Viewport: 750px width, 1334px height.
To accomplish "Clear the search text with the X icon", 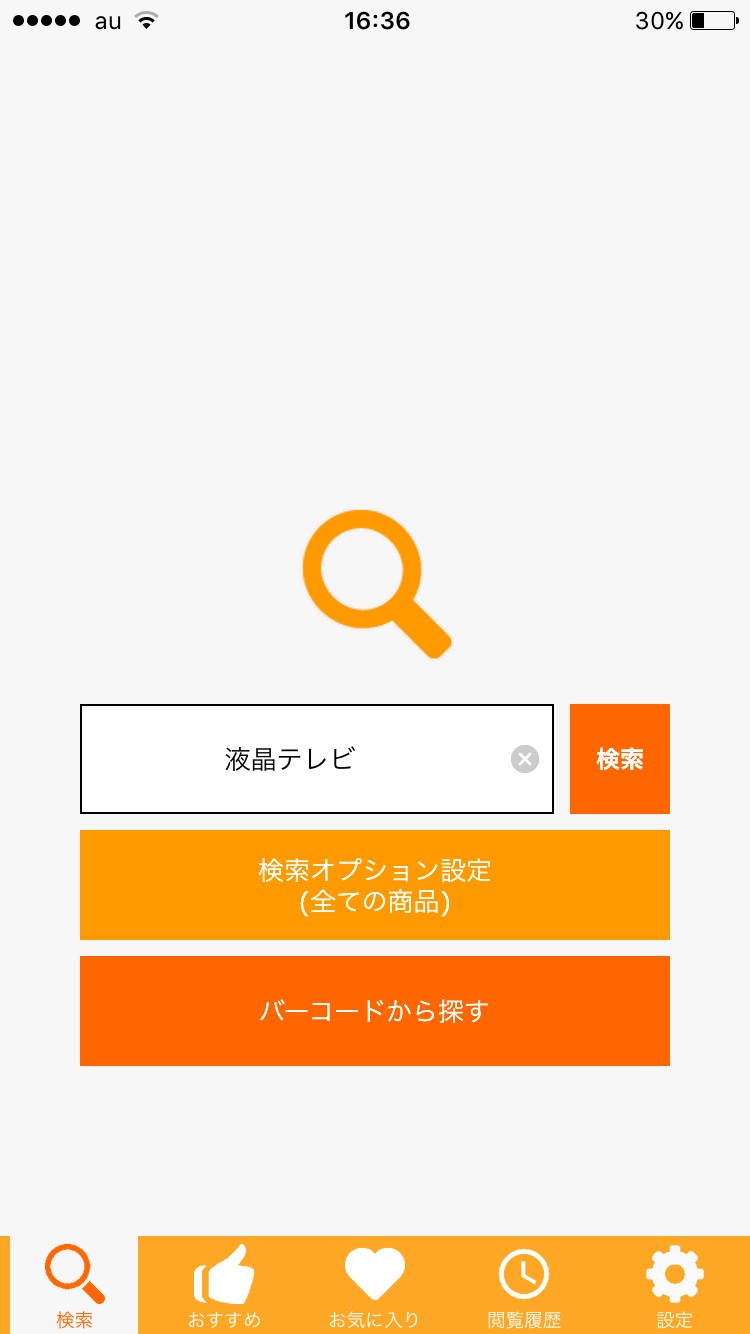I will [525, 759].
